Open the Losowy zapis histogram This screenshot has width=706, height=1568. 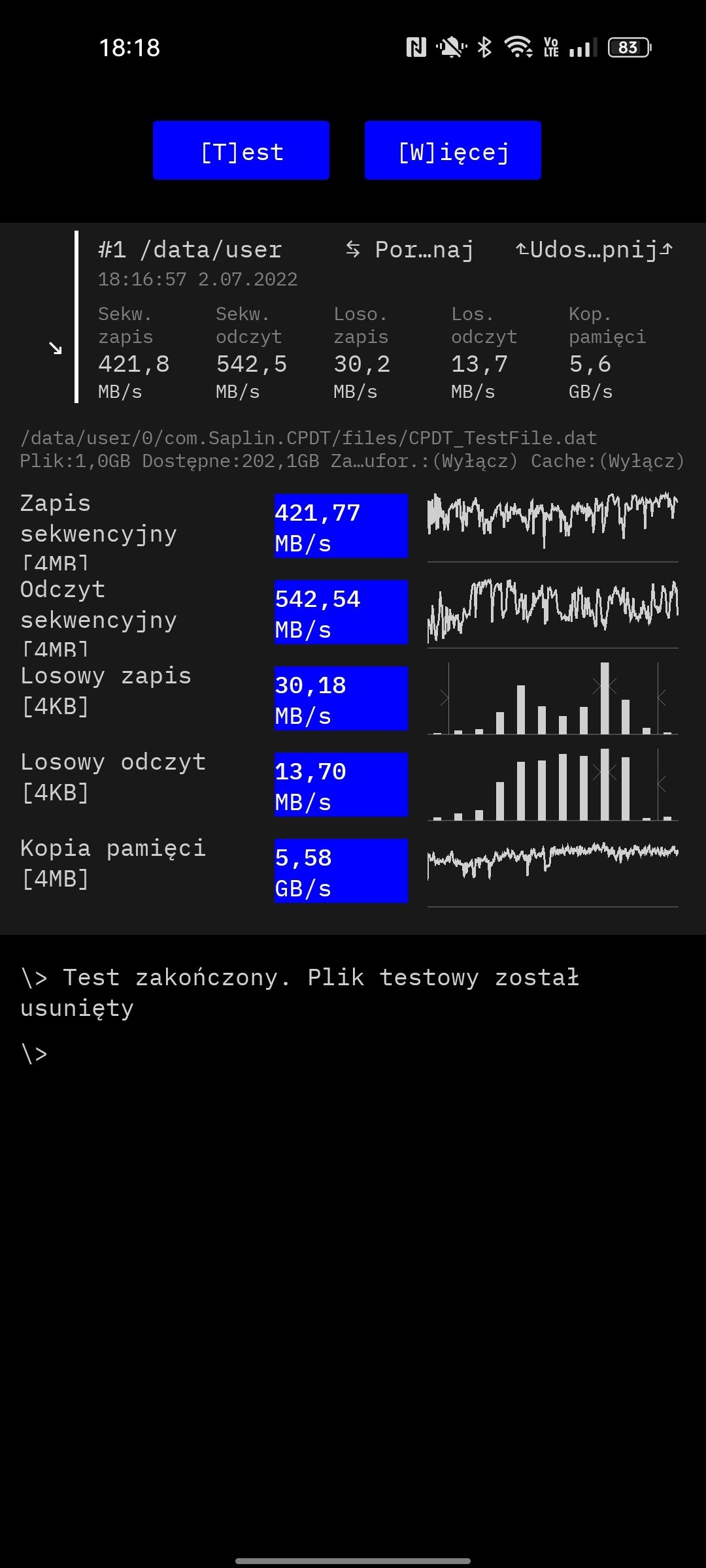(x=552, y=698)
